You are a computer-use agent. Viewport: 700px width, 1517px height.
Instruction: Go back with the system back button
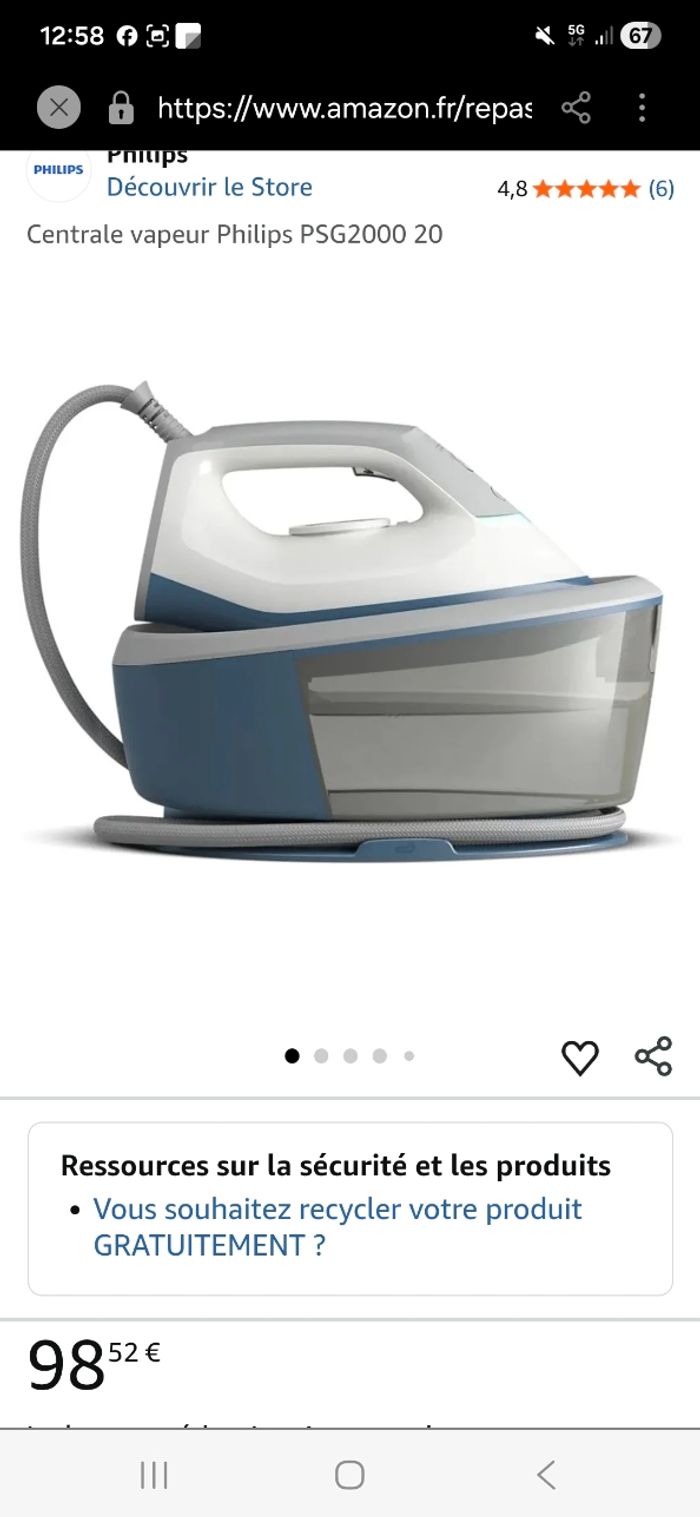[546, 1474]
